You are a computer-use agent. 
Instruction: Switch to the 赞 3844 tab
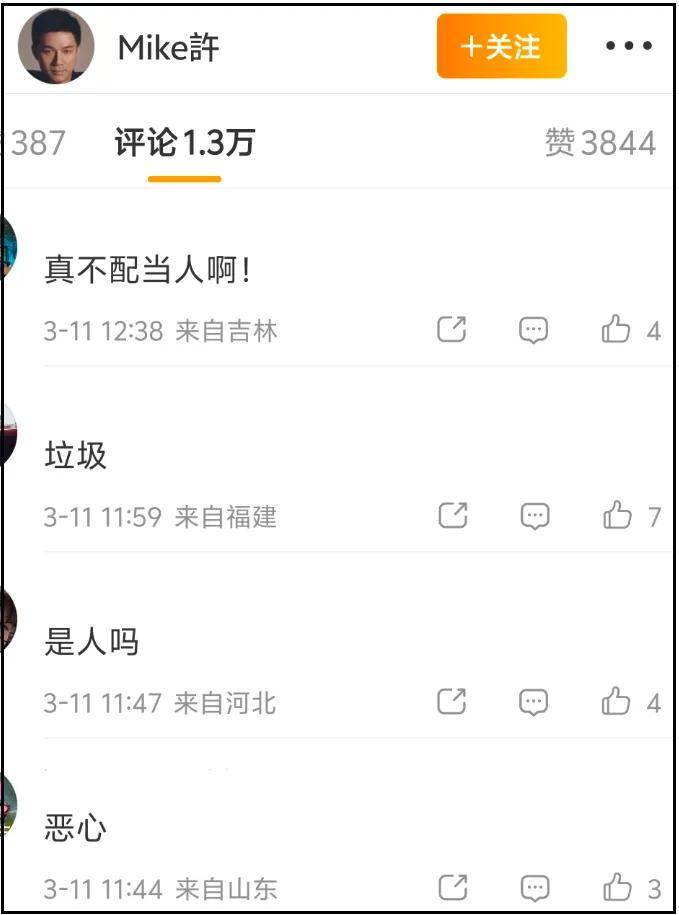600,144
